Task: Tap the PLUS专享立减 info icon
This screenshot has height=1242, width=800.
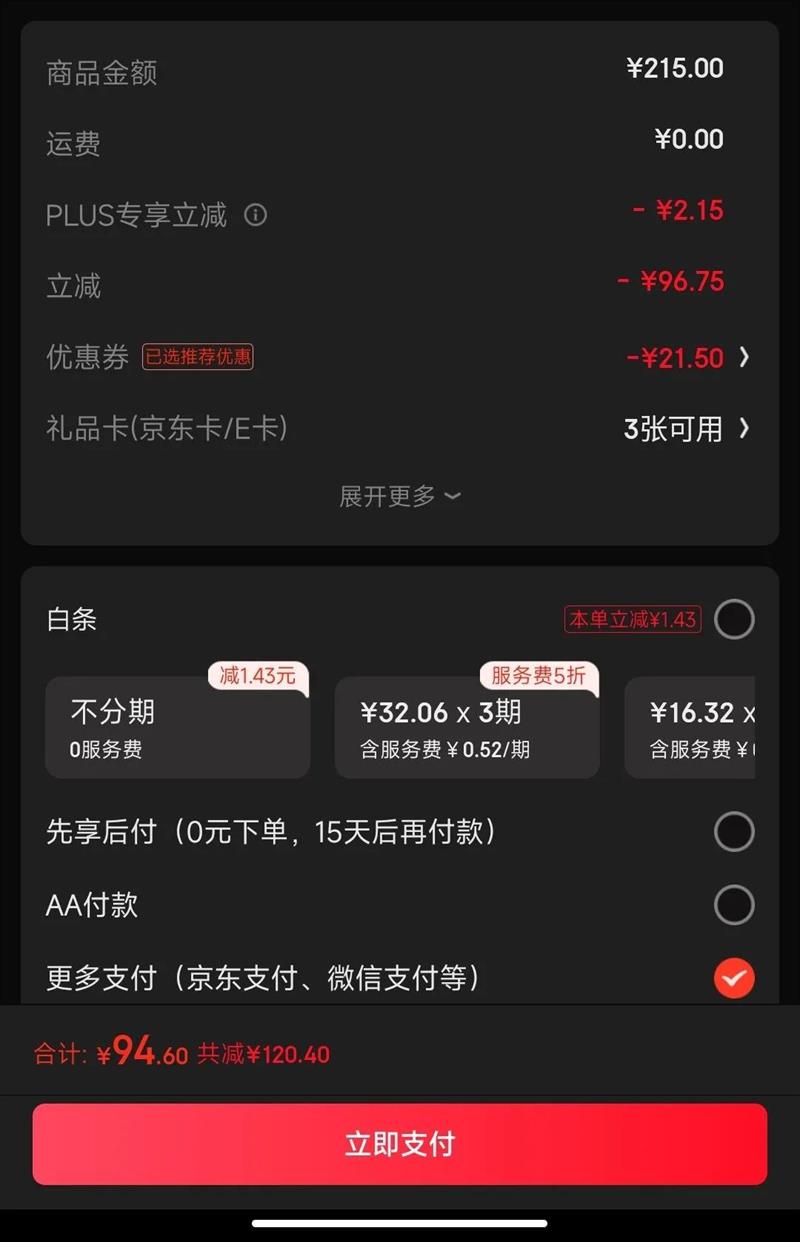Action: click(x=256, y=215)
